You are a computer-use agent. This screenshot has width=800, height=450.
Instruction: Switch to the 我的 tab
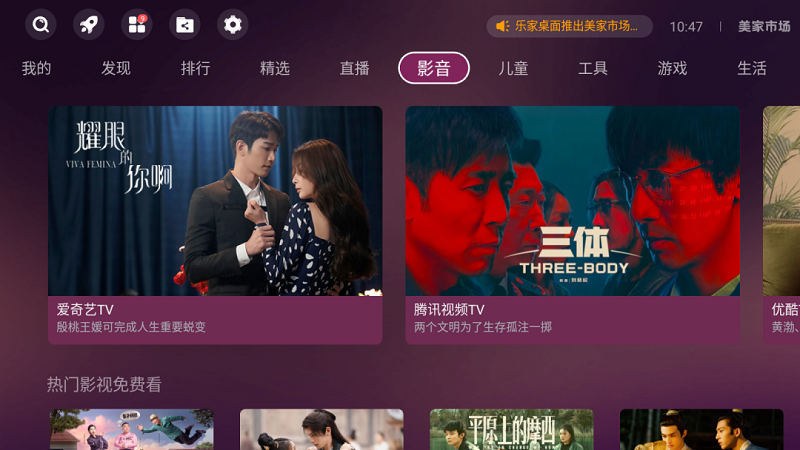[x=37, y=68]
